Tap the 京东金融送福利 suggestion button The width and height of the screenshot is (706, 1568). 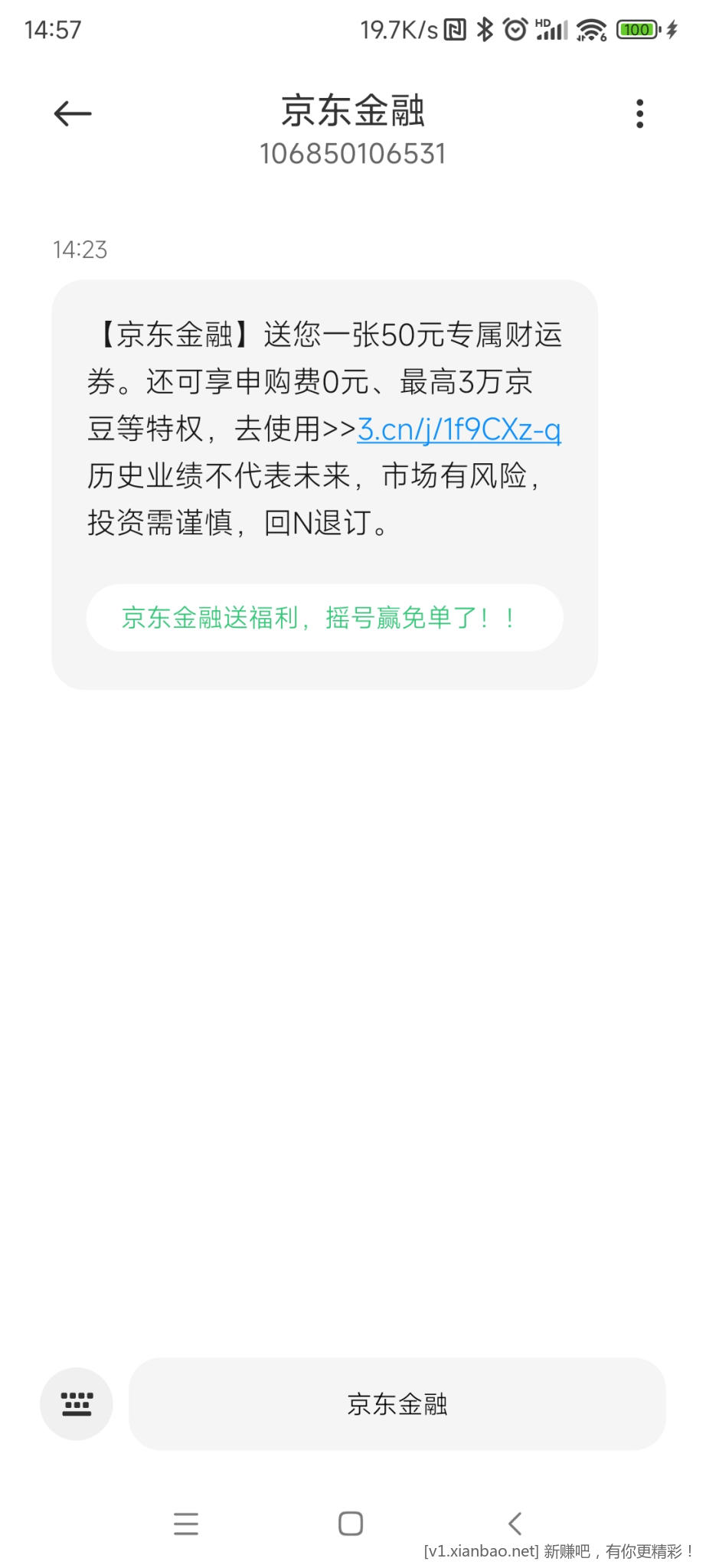[325, 618]
